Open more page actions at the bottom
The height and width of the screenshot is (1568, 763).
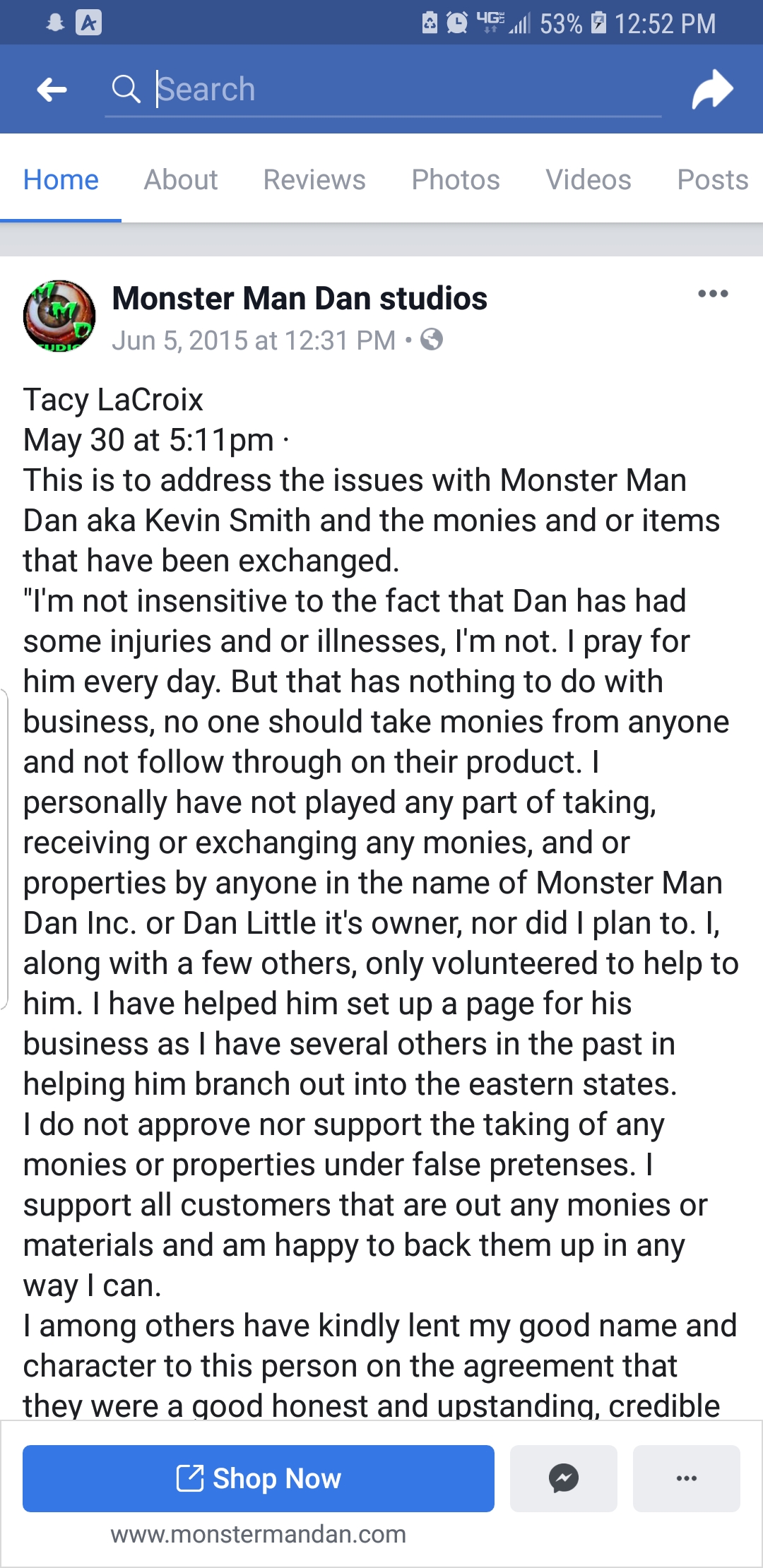pyautogui.click(x=687, y=1478)
